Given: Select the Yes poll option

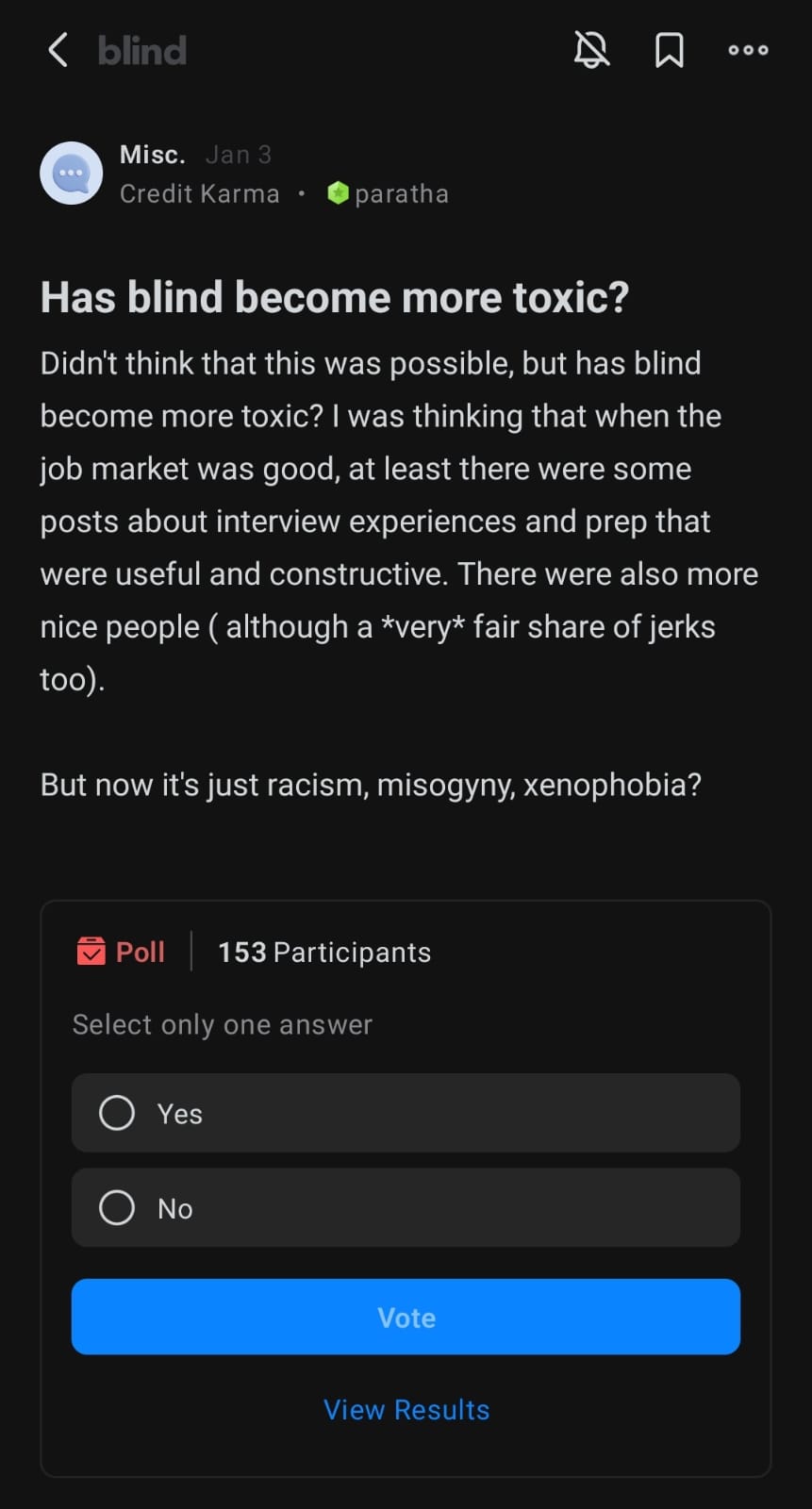Looking at the screenshot, I should (x=406, y=1113).
